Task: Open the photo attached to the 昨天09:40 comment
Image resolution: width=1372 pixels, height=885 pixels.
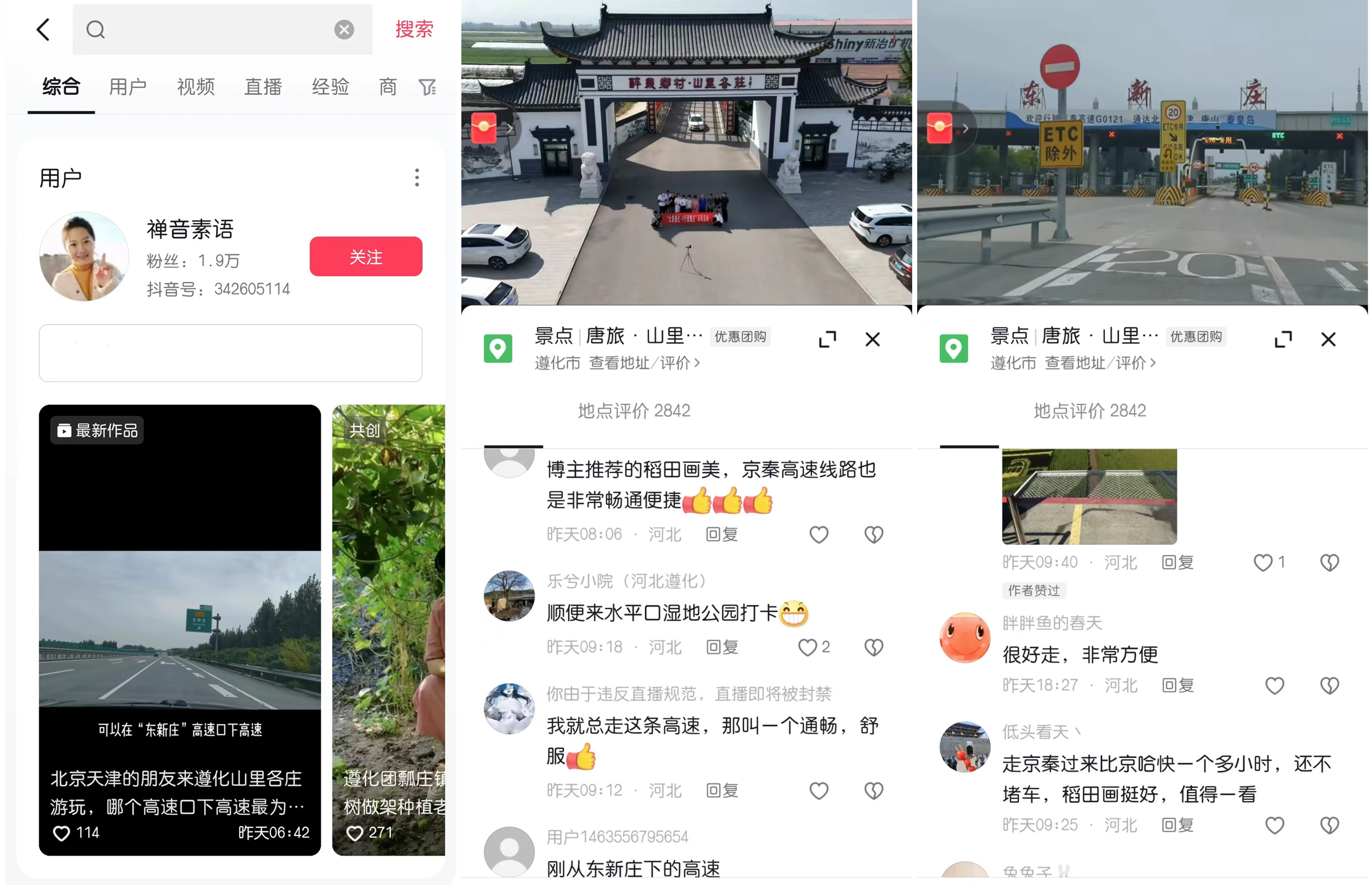Action: (x=1089, y=497)
